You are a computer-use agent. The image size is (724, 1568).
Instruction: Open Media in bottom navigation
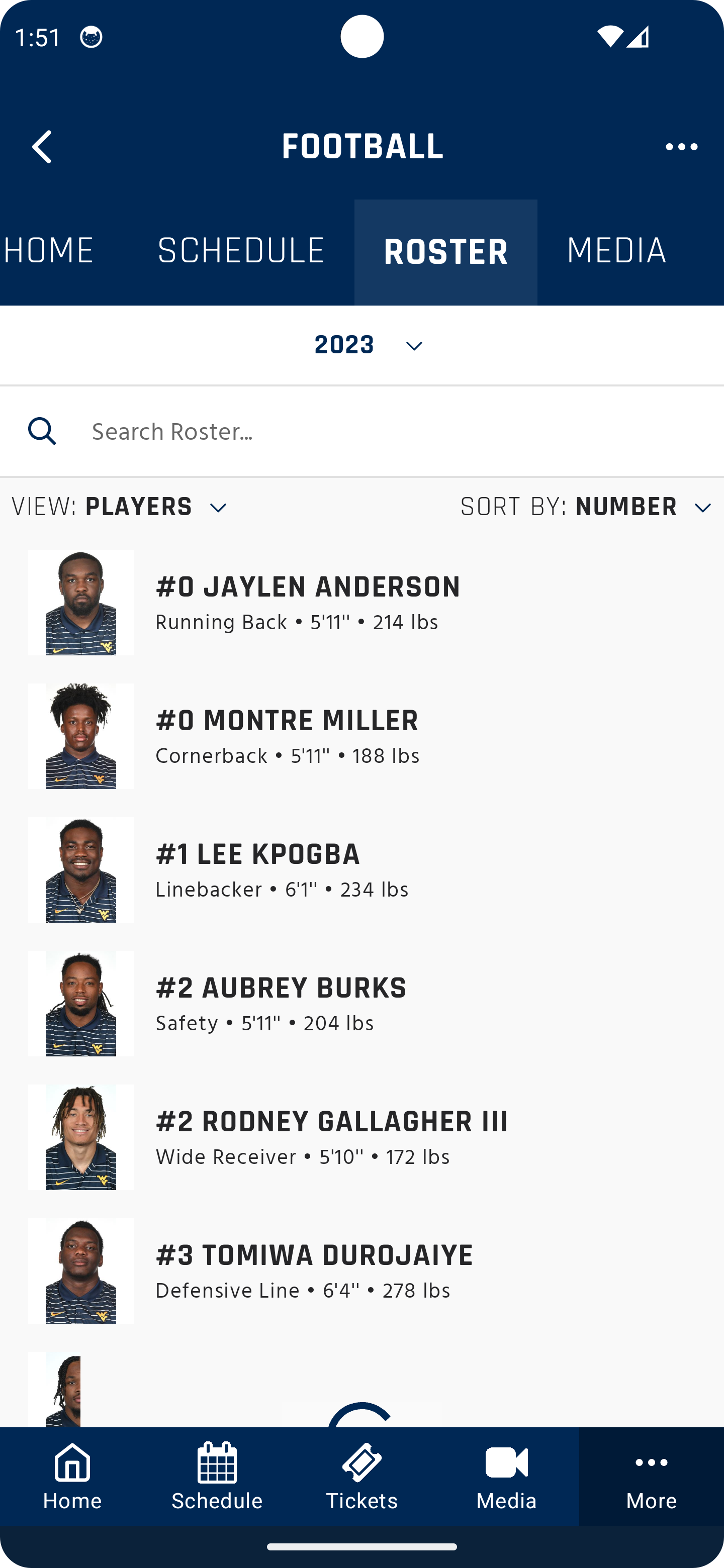coord(507,1476)
